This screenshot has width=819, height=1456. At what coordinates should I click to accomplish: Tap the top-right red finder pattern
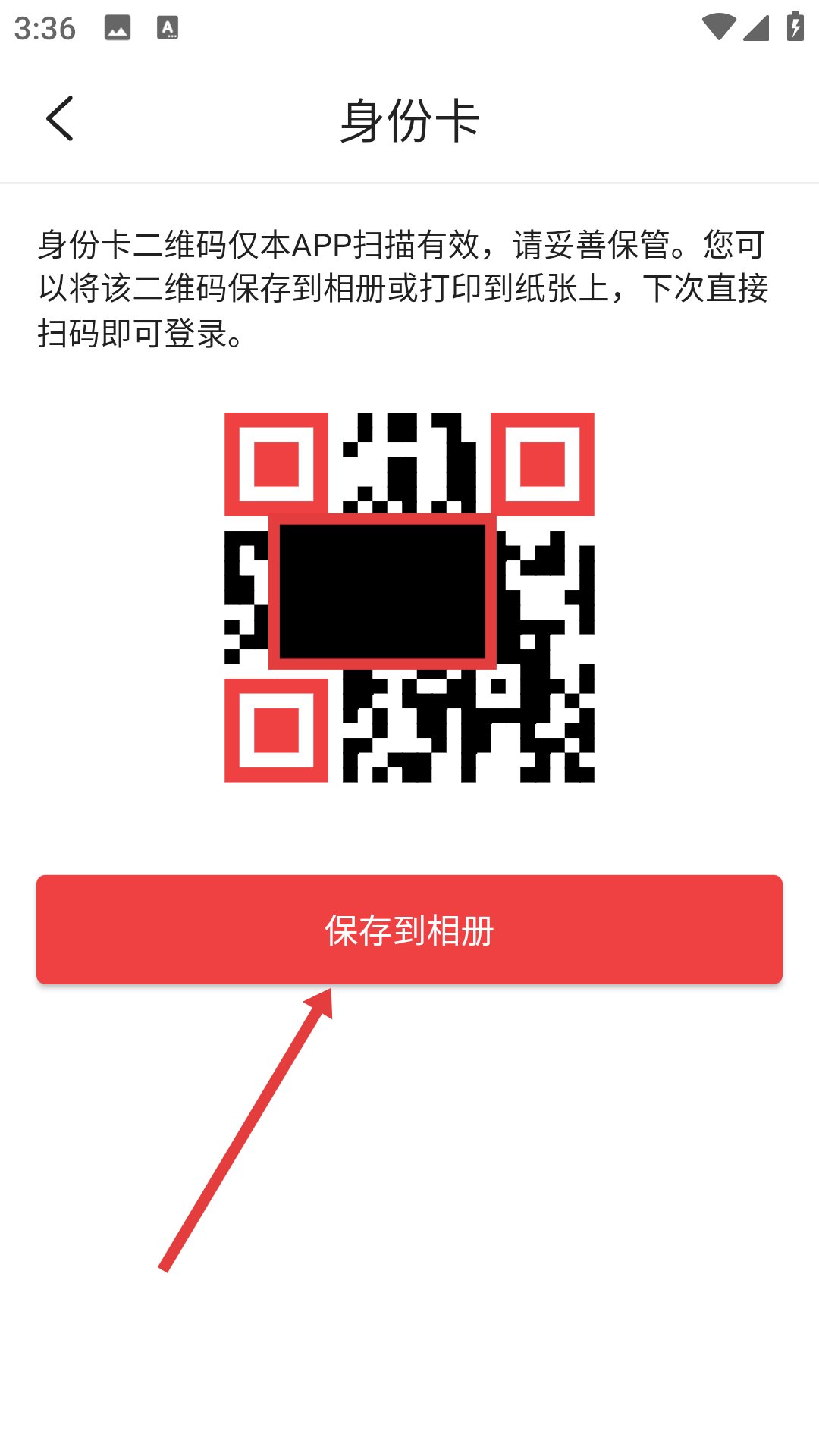[543, 465]
